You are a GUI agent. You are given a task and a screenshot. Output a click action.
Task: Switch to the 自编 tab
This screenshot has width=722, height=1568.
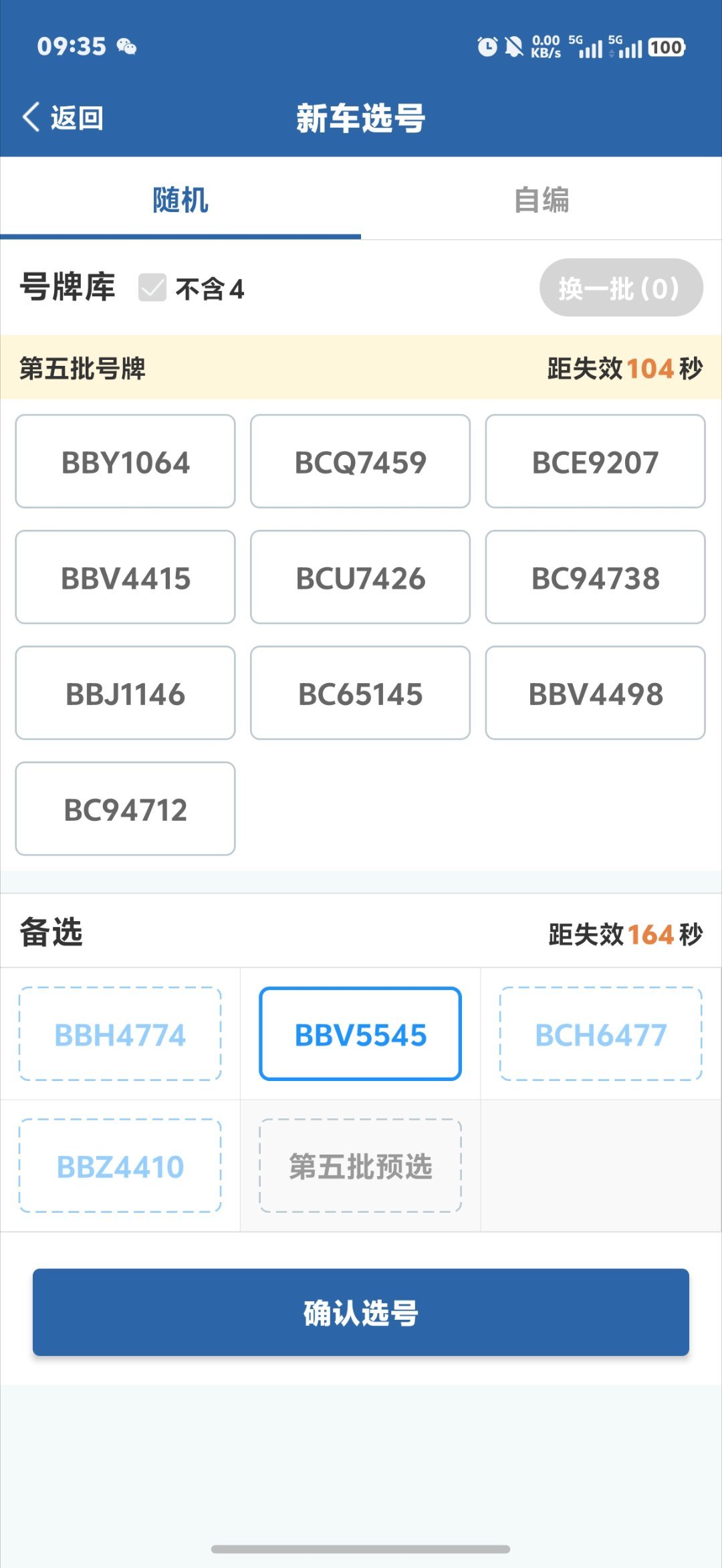pos(541,199)
